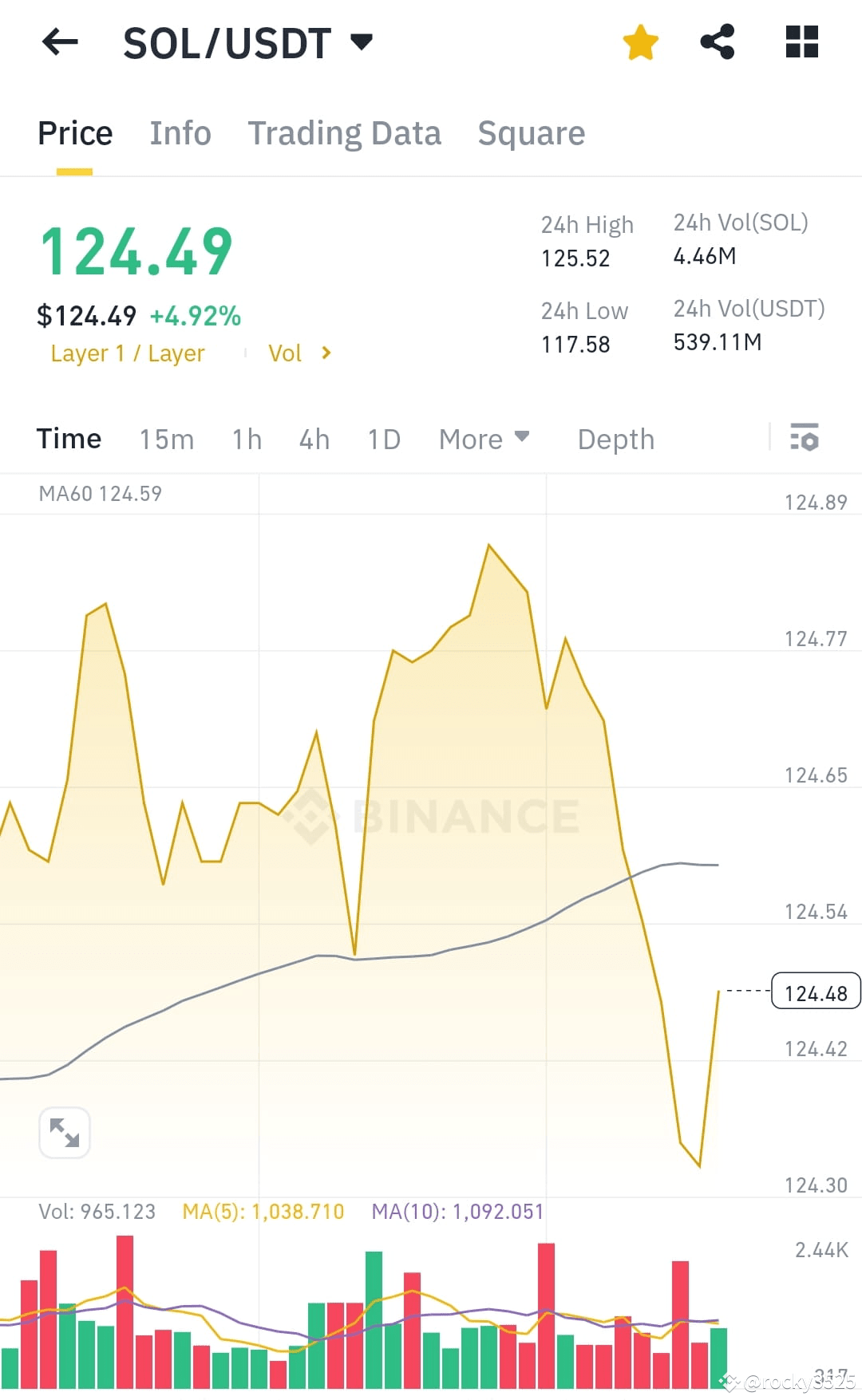
Task: Enable the 1h timeframe
Action: 246,439
